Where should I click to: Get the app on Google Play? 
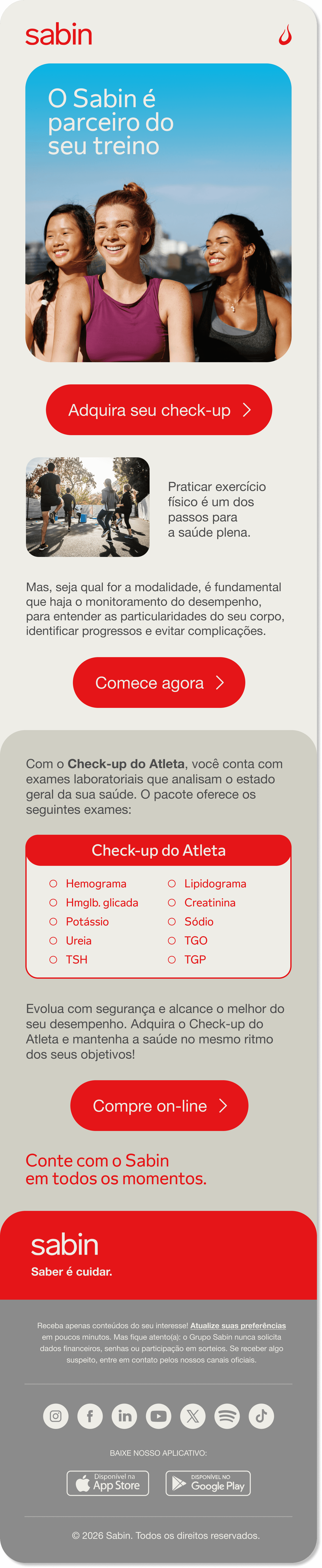[208, 1483]
